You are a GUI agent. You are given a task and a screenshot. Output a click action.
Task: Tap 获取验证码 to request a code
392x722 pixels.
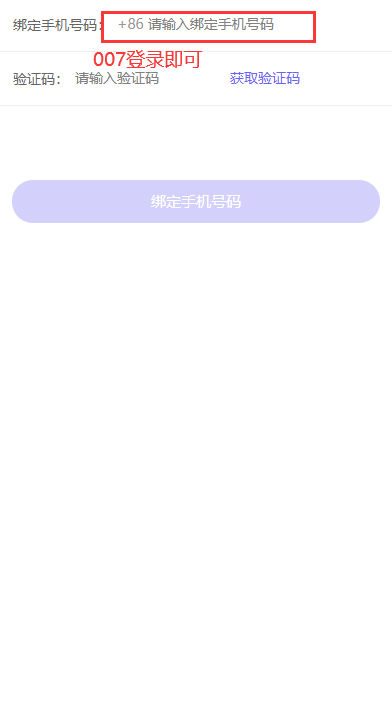264,78
